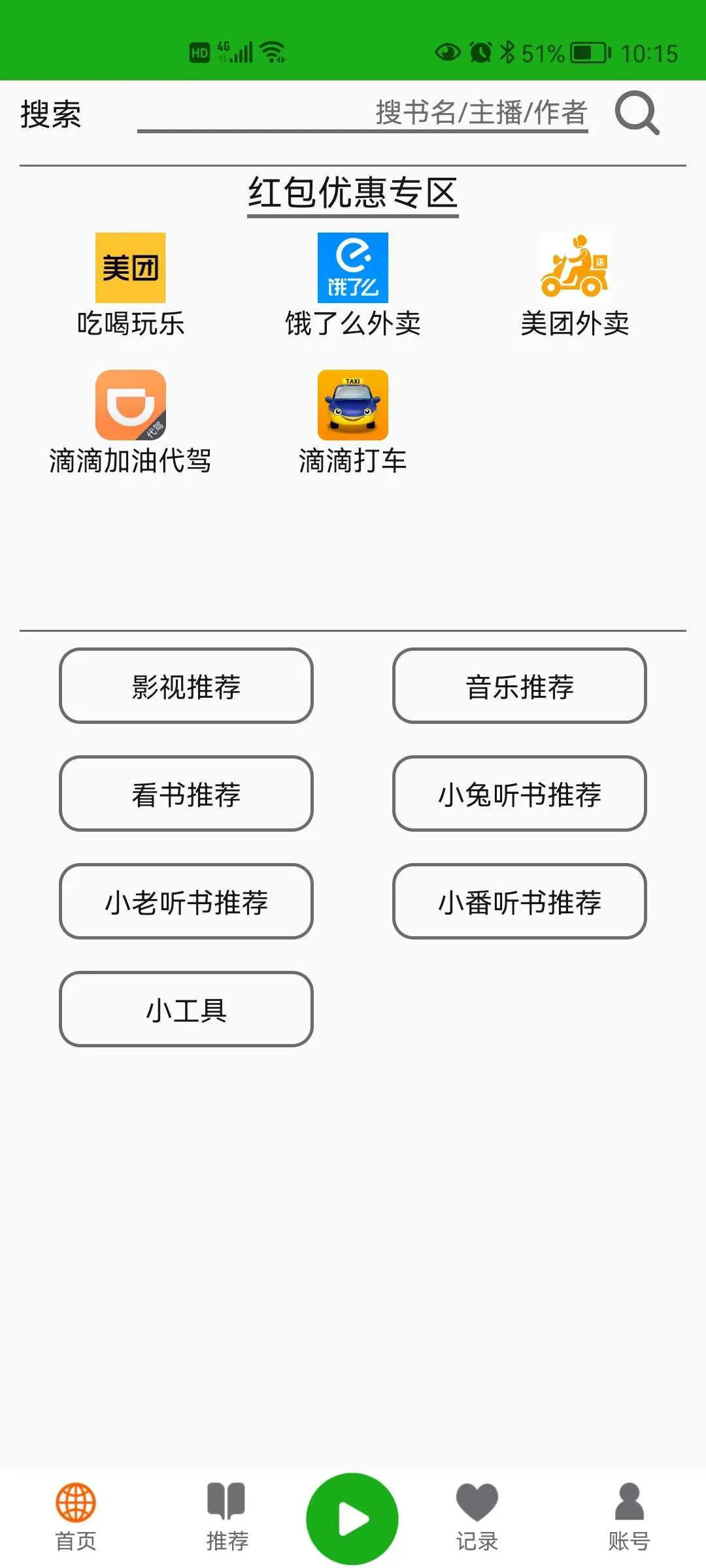The image size is (706, 1568).
Task: Open 看书推荐 section
Action: [186, 794]
